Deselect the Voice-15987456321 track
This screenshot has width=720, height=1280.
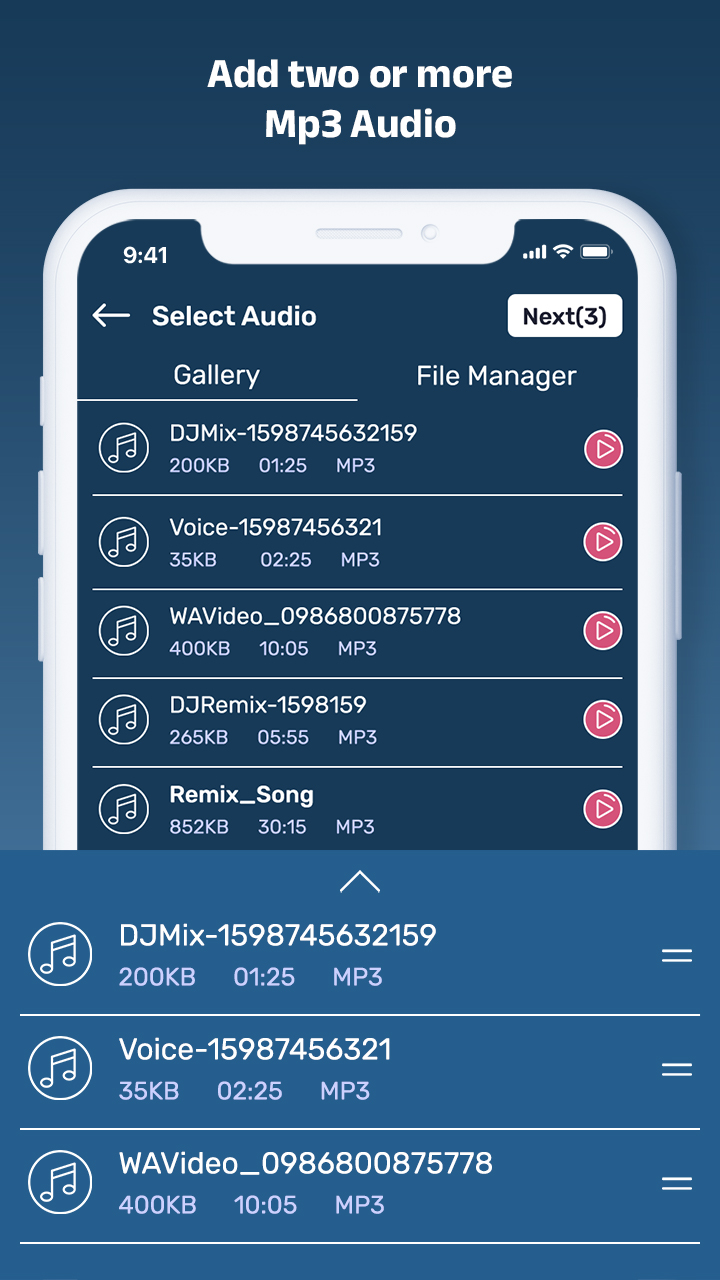tap(330, 541)
